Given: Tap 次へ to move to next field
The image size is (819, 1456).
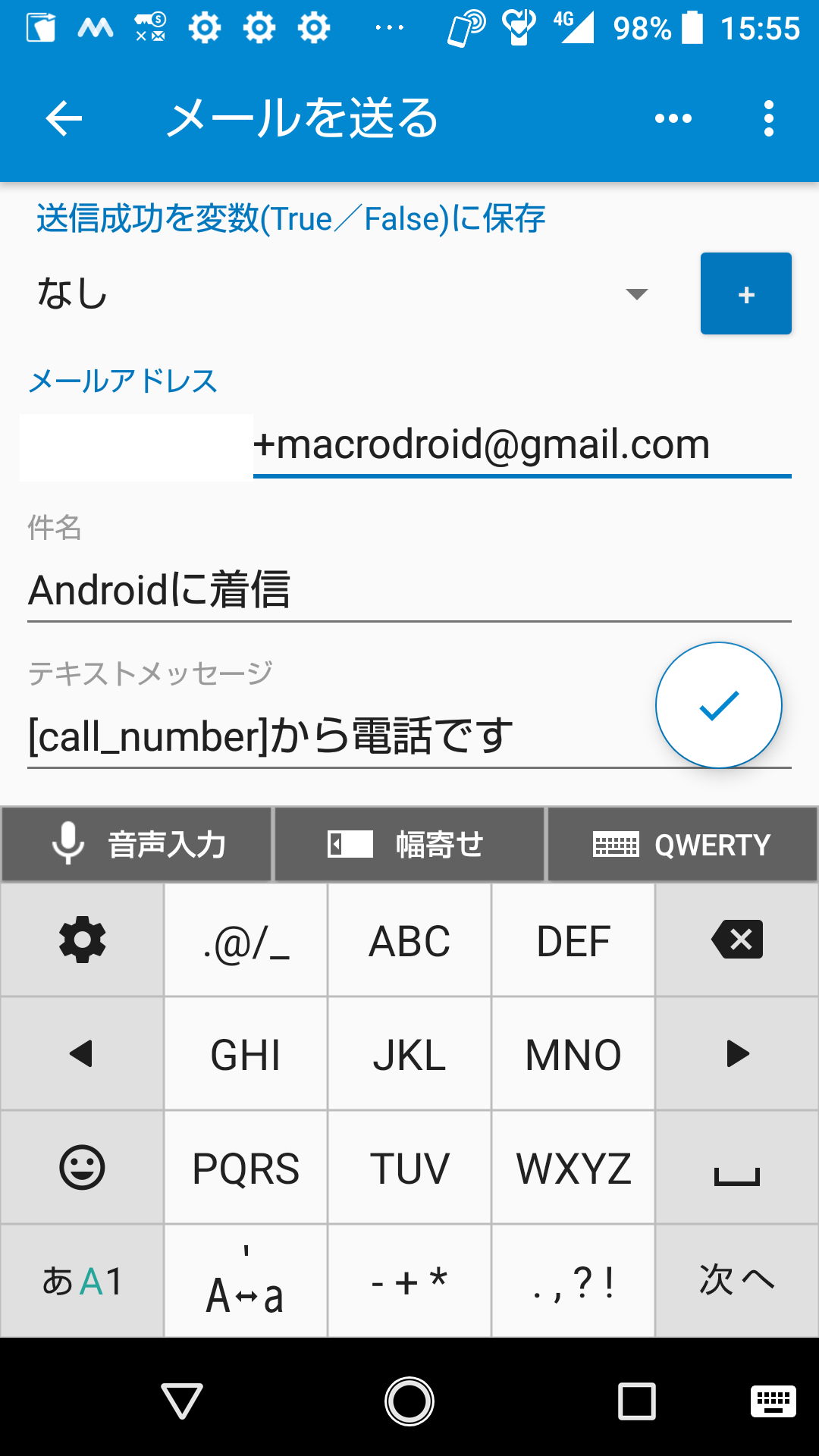Looking at the screenshot, I should point(736,1281).
